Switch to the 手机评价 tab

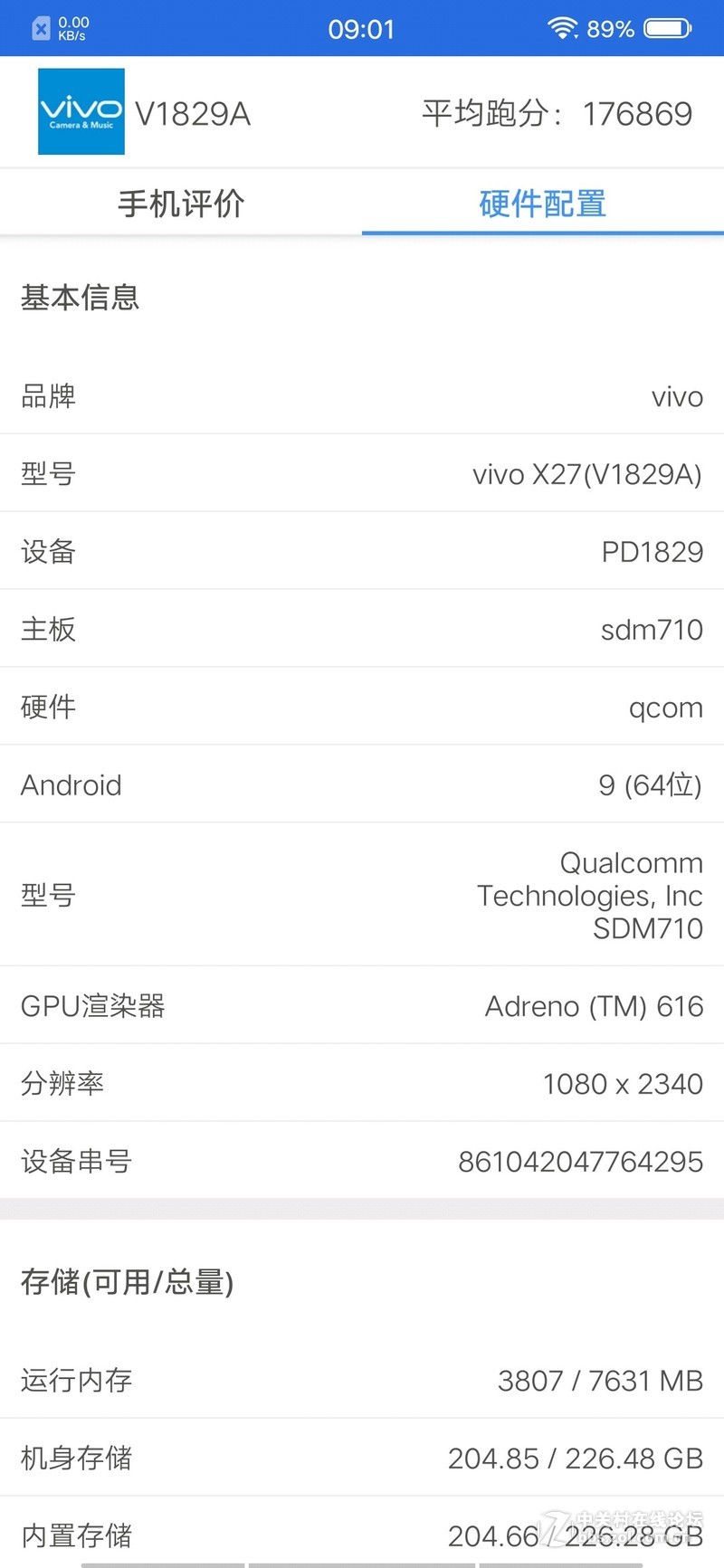(180, 204)
